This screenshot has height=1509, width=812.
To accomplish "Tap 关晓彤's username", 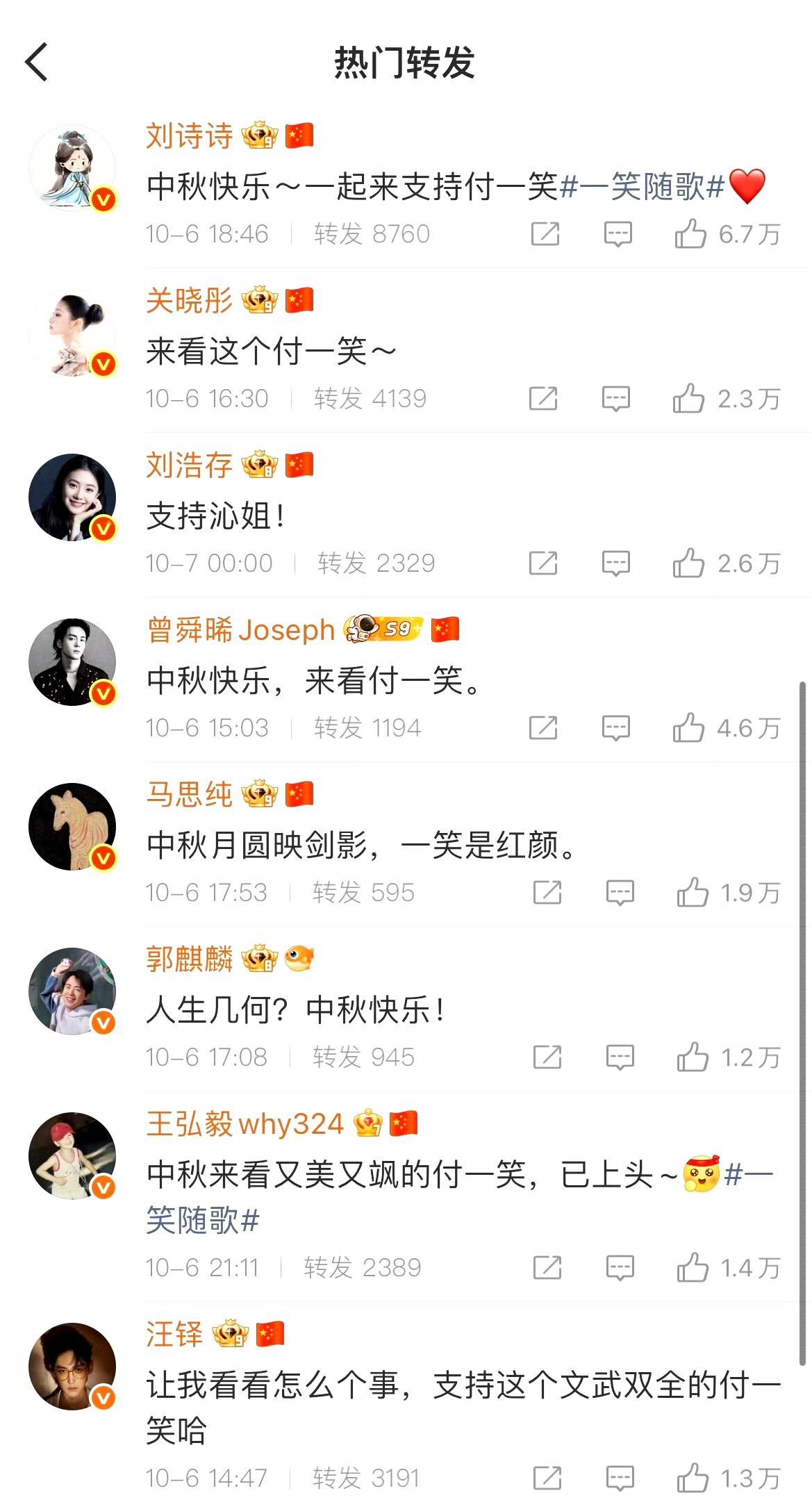I will (x=189, y=301).
